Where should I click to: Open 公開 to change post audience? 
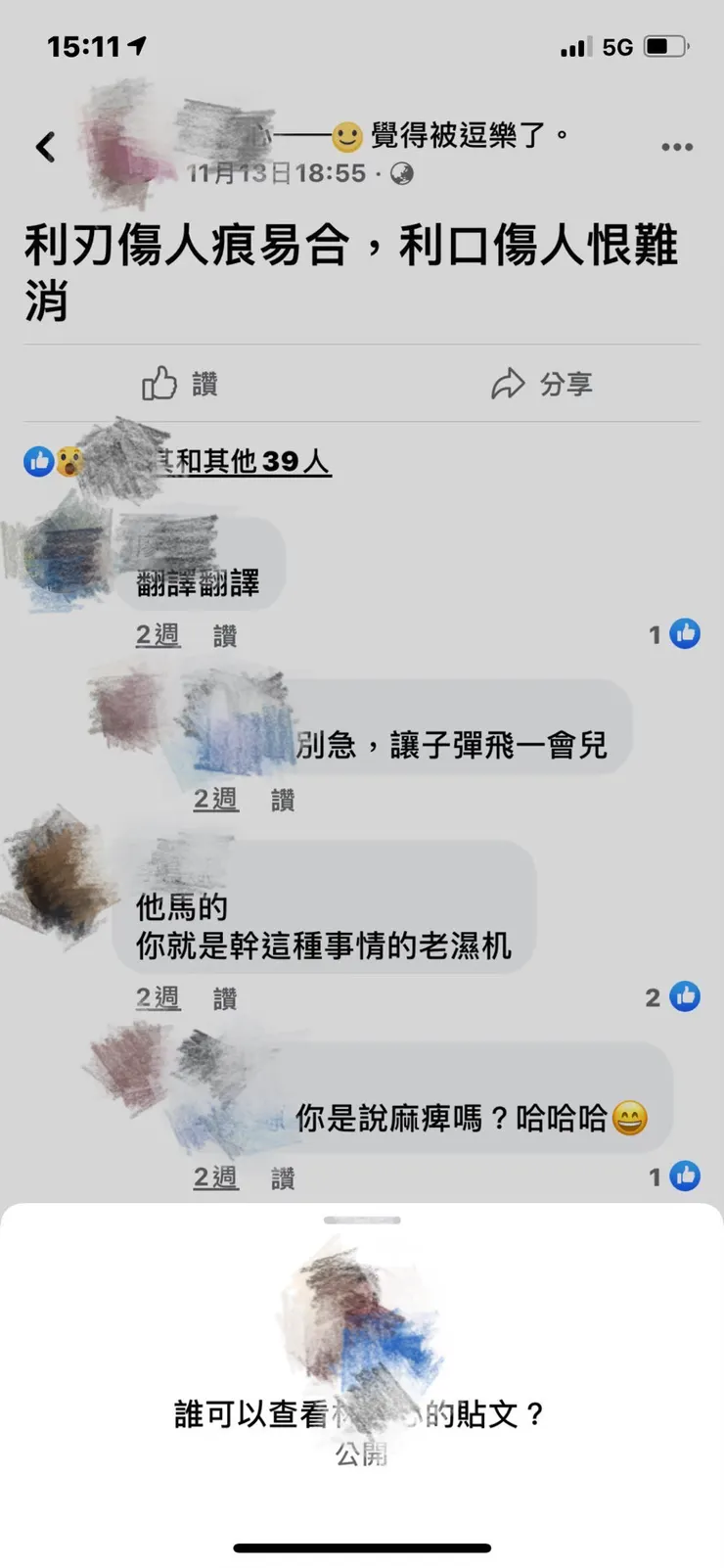(x=361, y=1455)
